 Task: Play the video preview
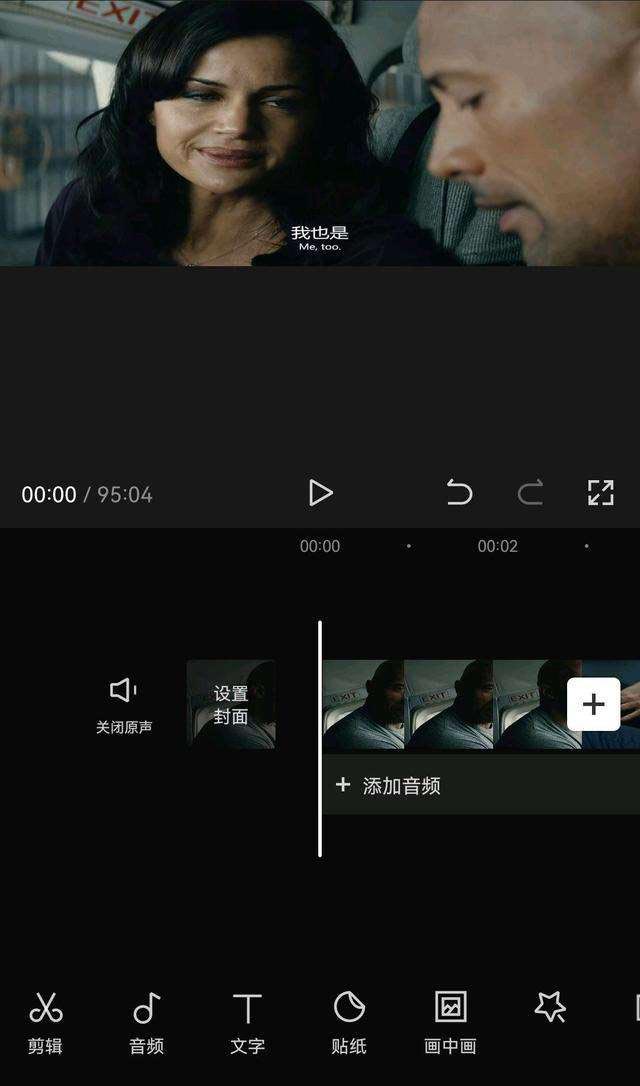(x=320, y=493)
